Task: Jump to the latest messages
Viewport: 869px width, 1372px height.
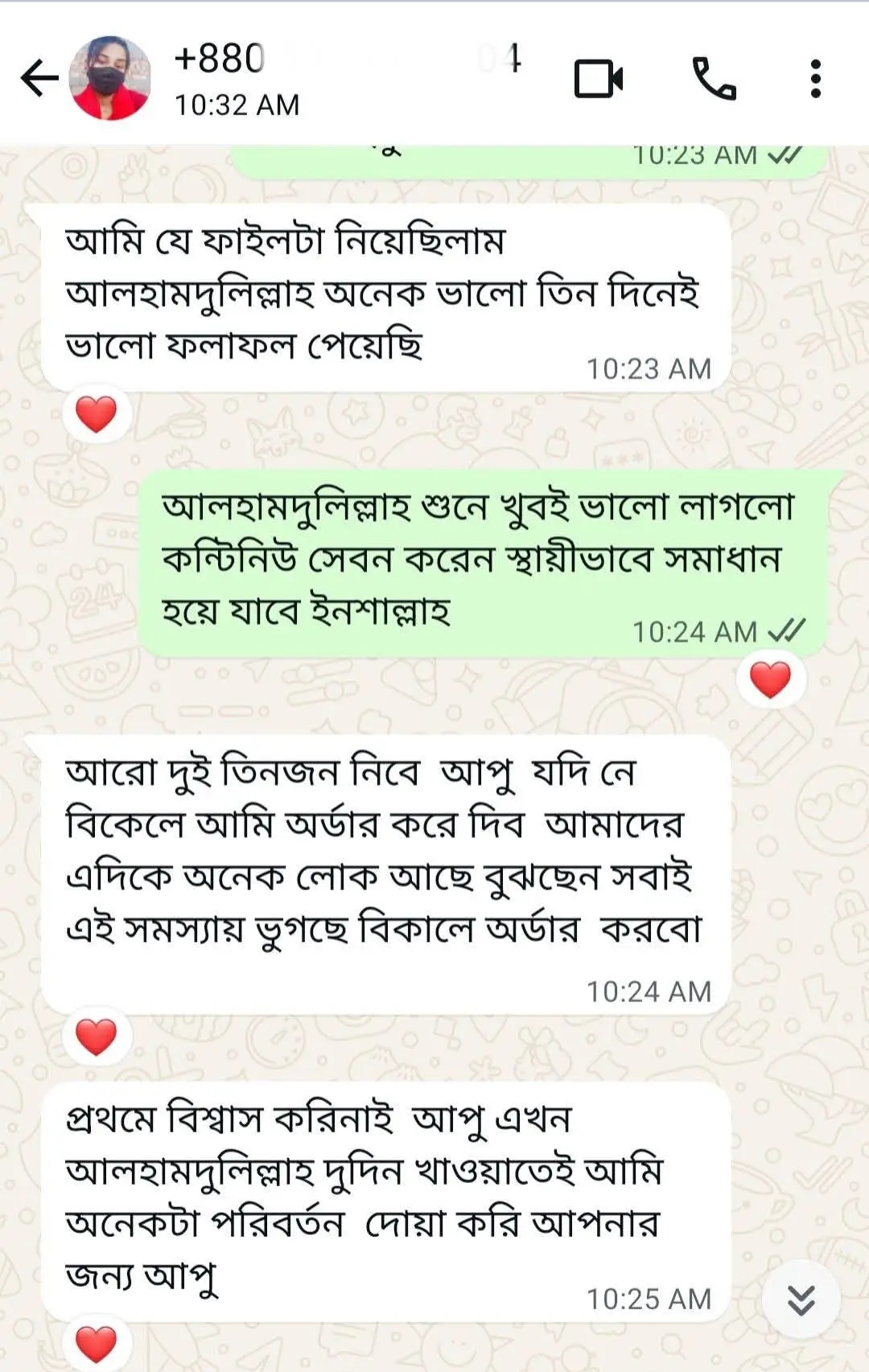Action: click(x=801, y=1300)
